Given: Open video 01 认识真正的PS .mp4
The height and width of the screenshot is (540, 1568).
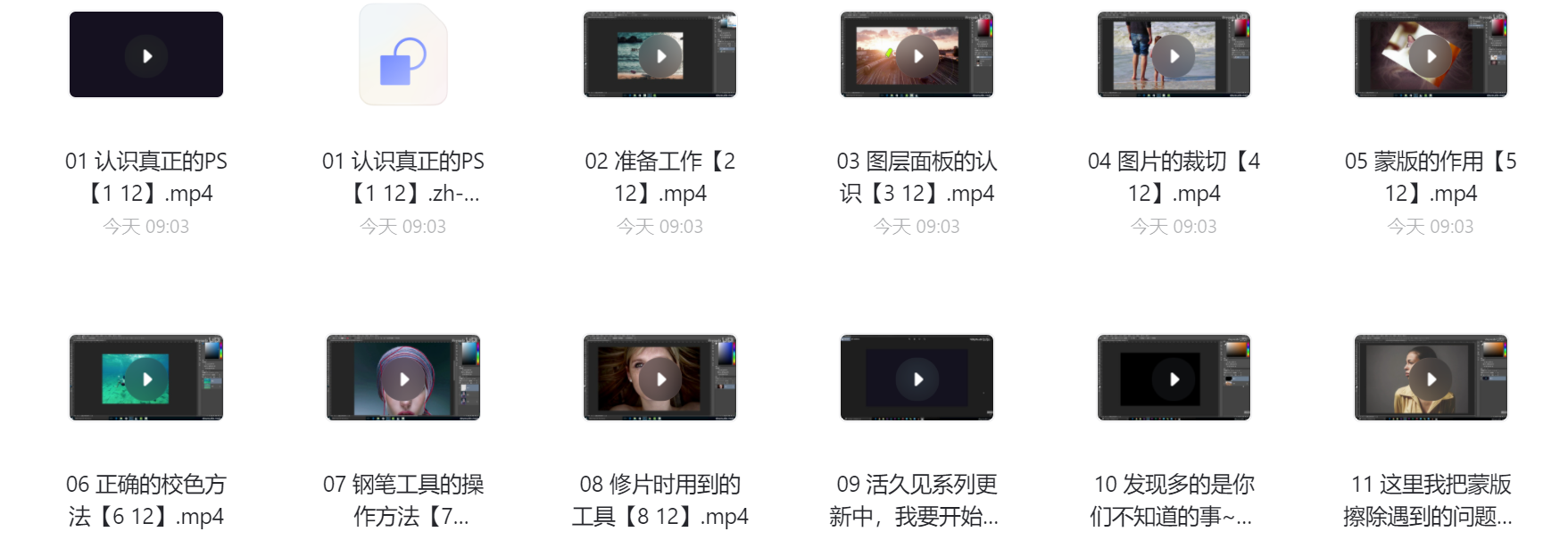Looking at the screenshot, I should click(x=146, y=55).
